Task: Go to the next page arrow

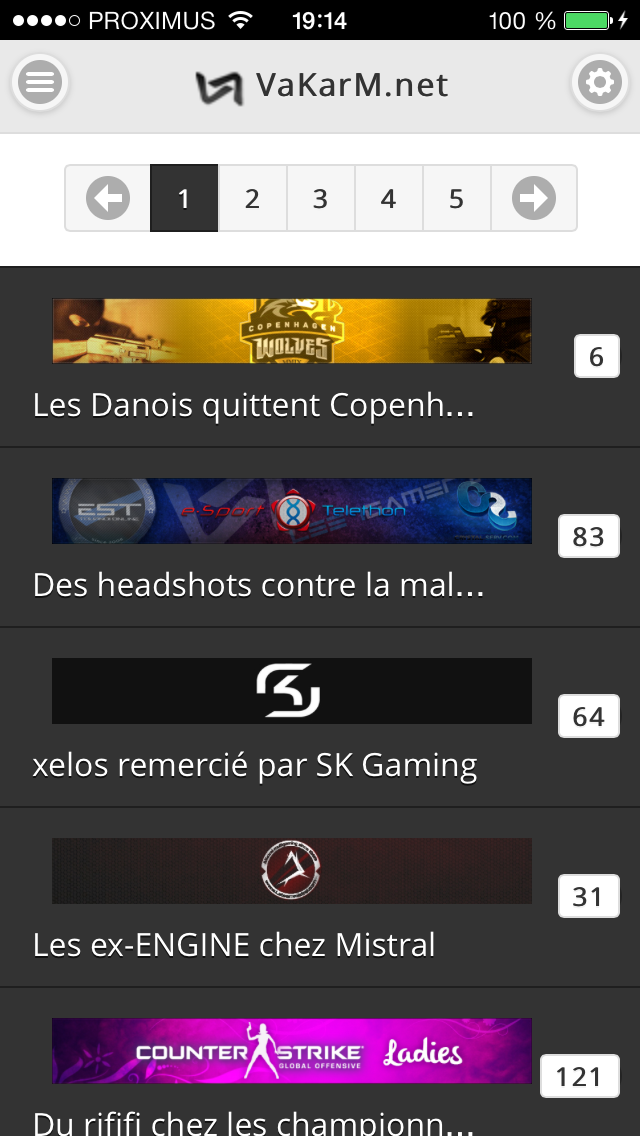Action: coord(533,198)
